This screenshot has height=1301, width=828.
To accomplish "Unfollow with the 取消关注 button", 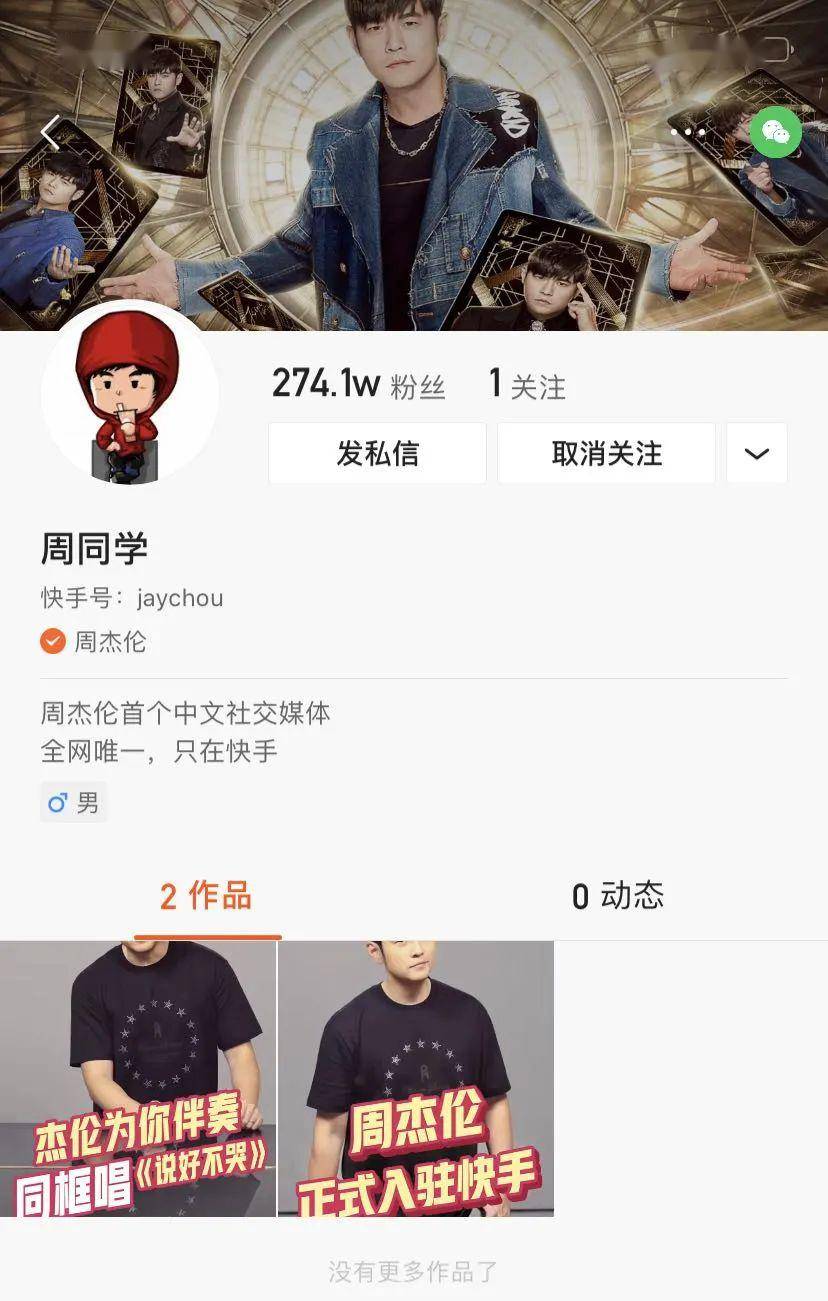I will point(606,453).
